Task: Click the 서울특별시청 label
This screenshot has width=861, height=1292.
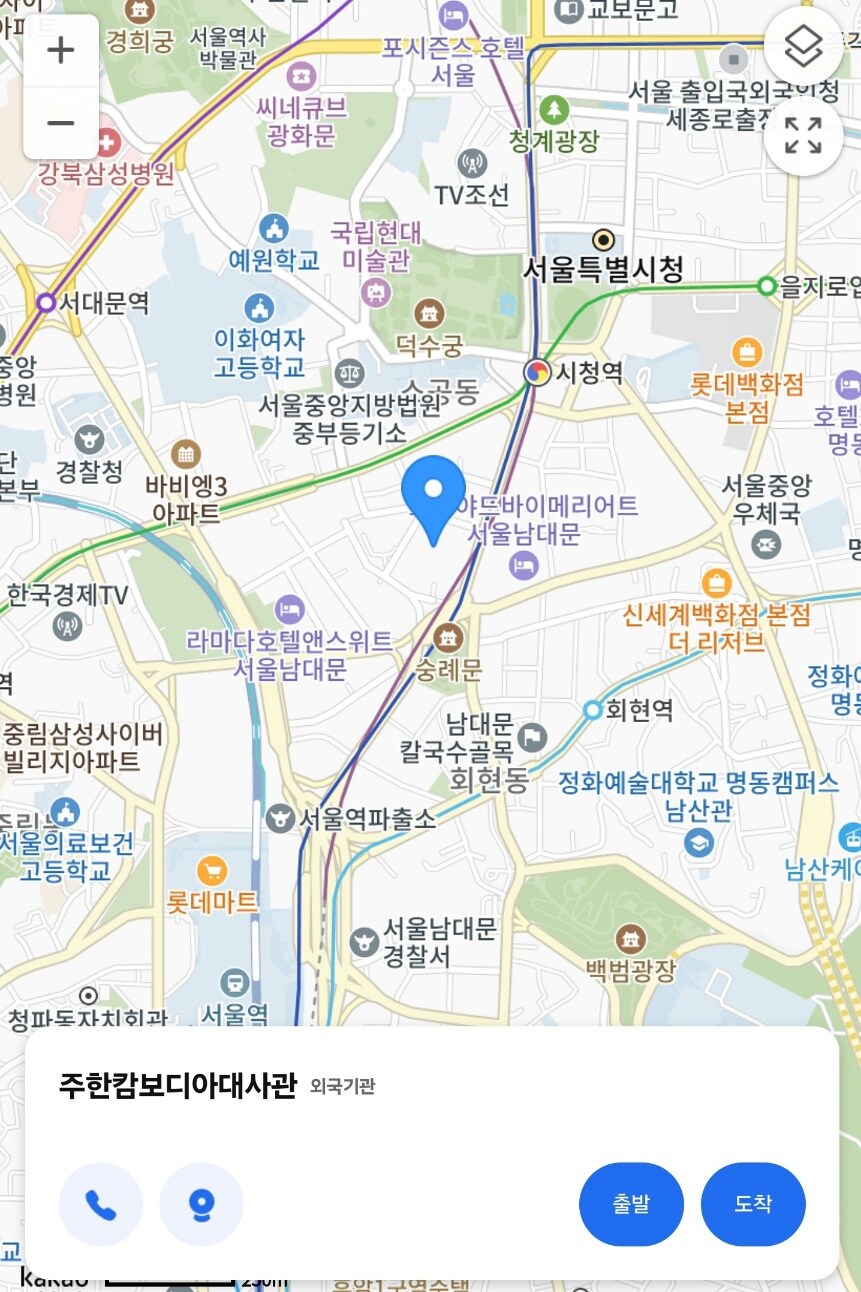Action: pyautogui.click(x=603, y=268)
